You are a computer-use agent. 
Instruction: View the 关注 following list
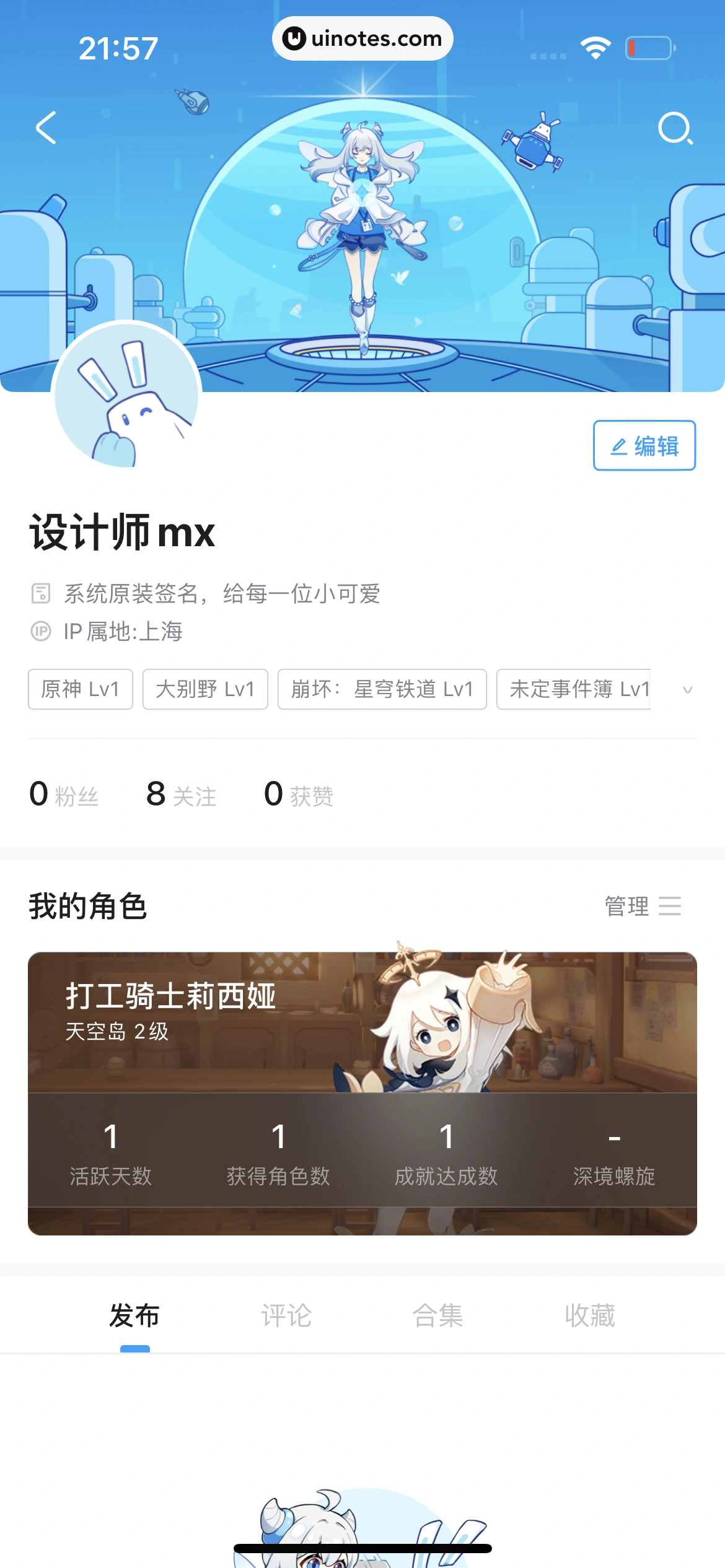pos(182,795)
